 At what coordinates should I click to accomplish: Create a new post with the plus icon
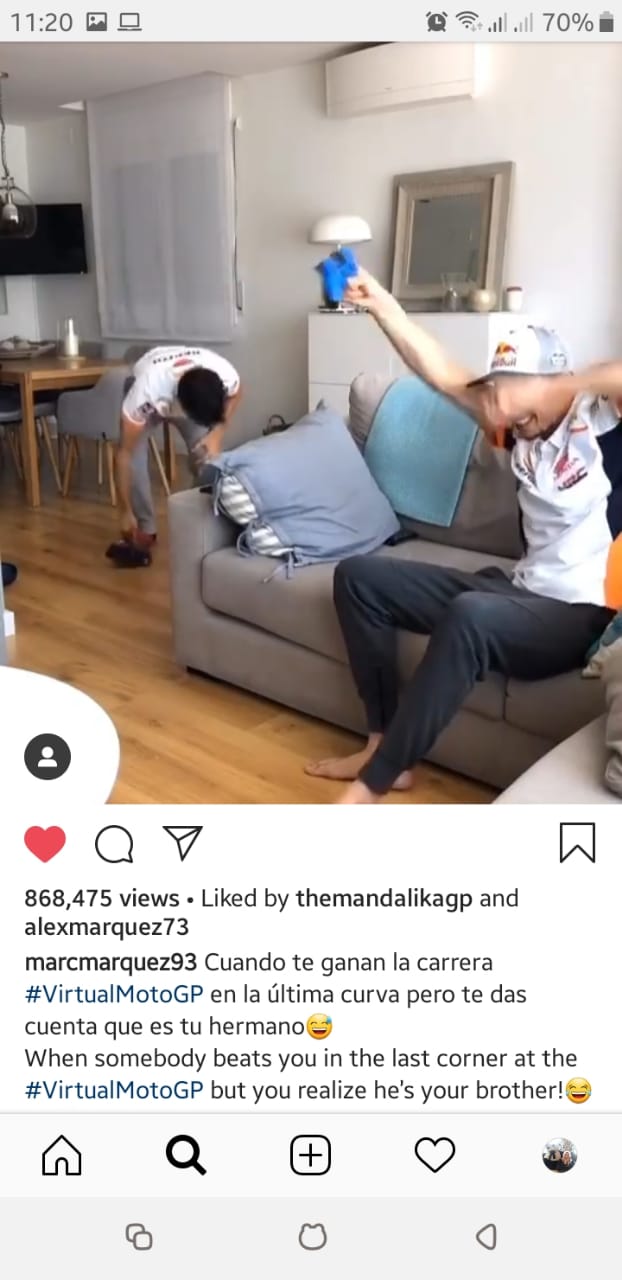click(310, 1156)
